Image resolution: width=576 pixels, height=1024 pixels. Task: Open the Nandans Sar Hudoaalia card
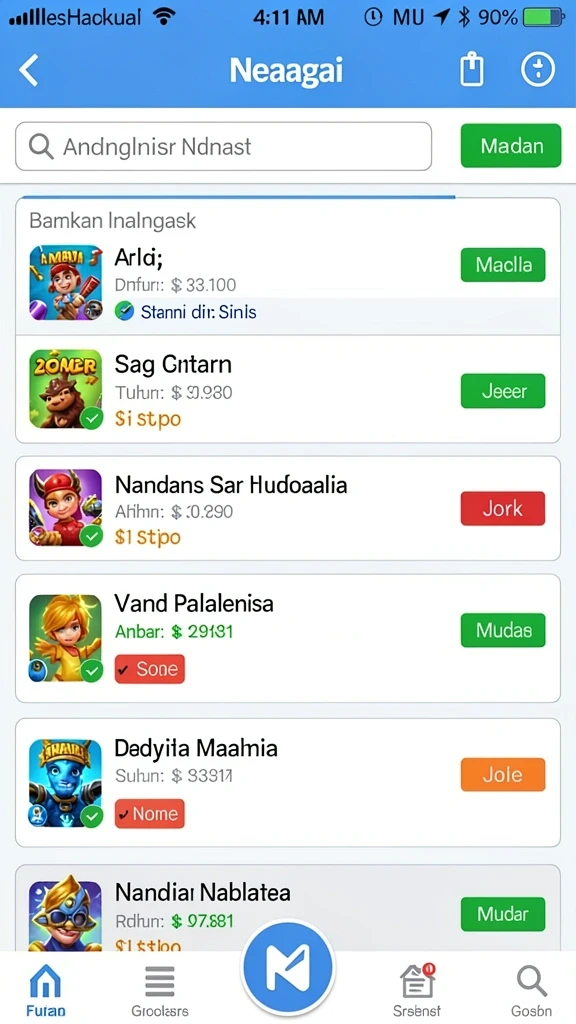click(x=288, y=508)
